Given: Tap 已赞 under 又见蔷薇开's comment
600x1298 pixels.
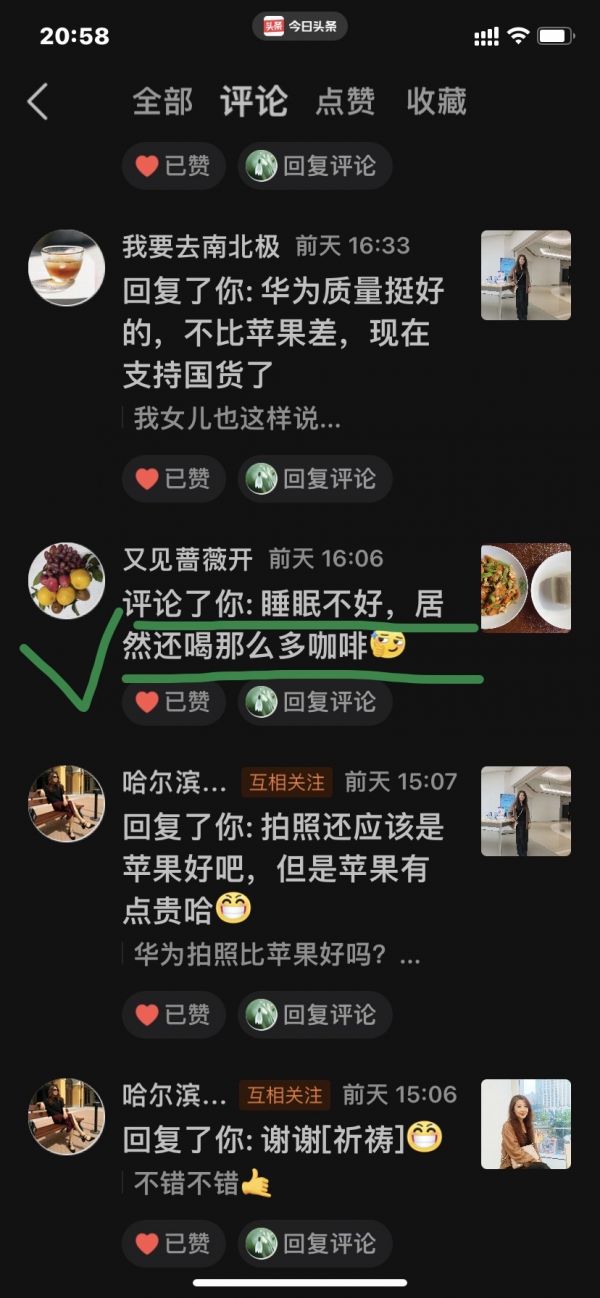Looking at the screenshot, I should [x=173, y=702].
